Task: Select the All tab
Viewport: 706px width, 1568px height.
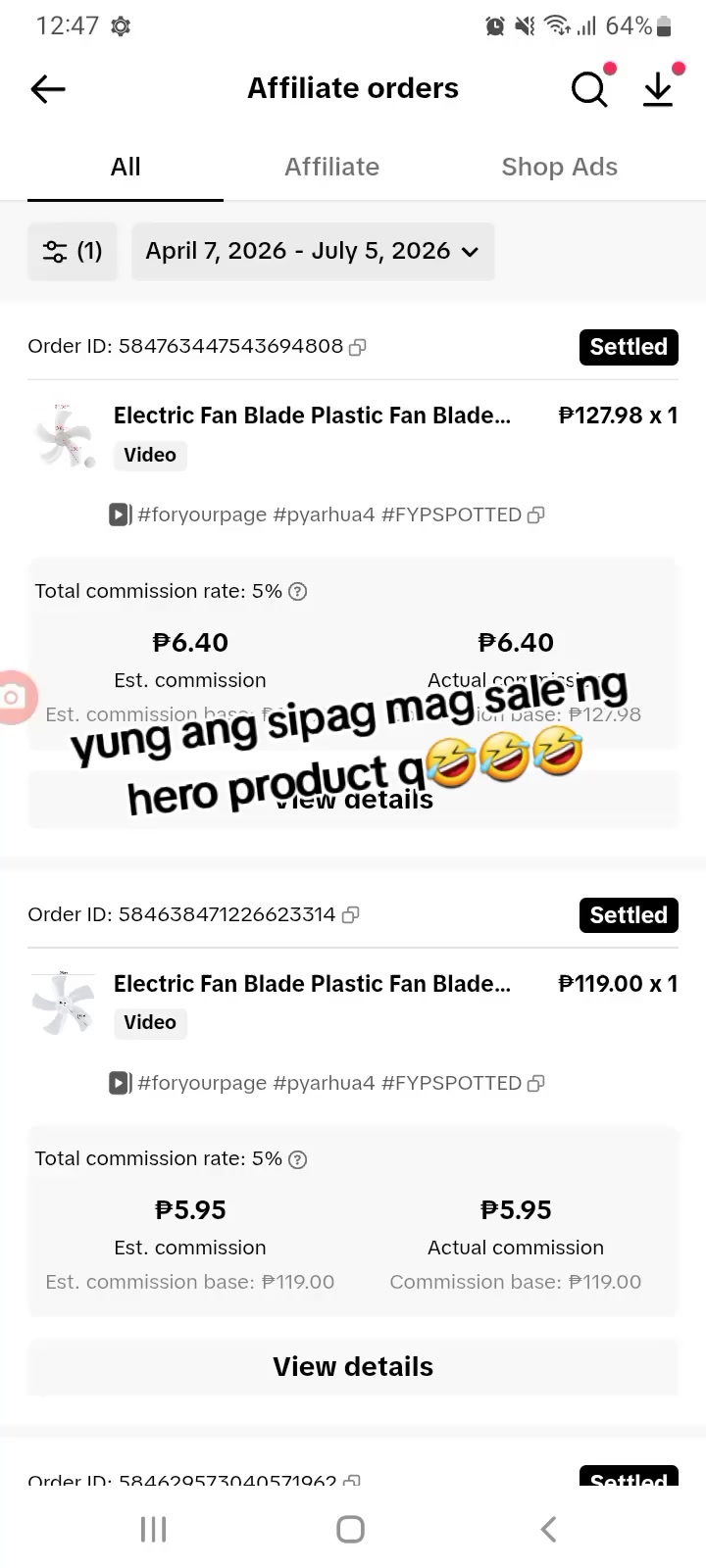Action: point(126,167)
